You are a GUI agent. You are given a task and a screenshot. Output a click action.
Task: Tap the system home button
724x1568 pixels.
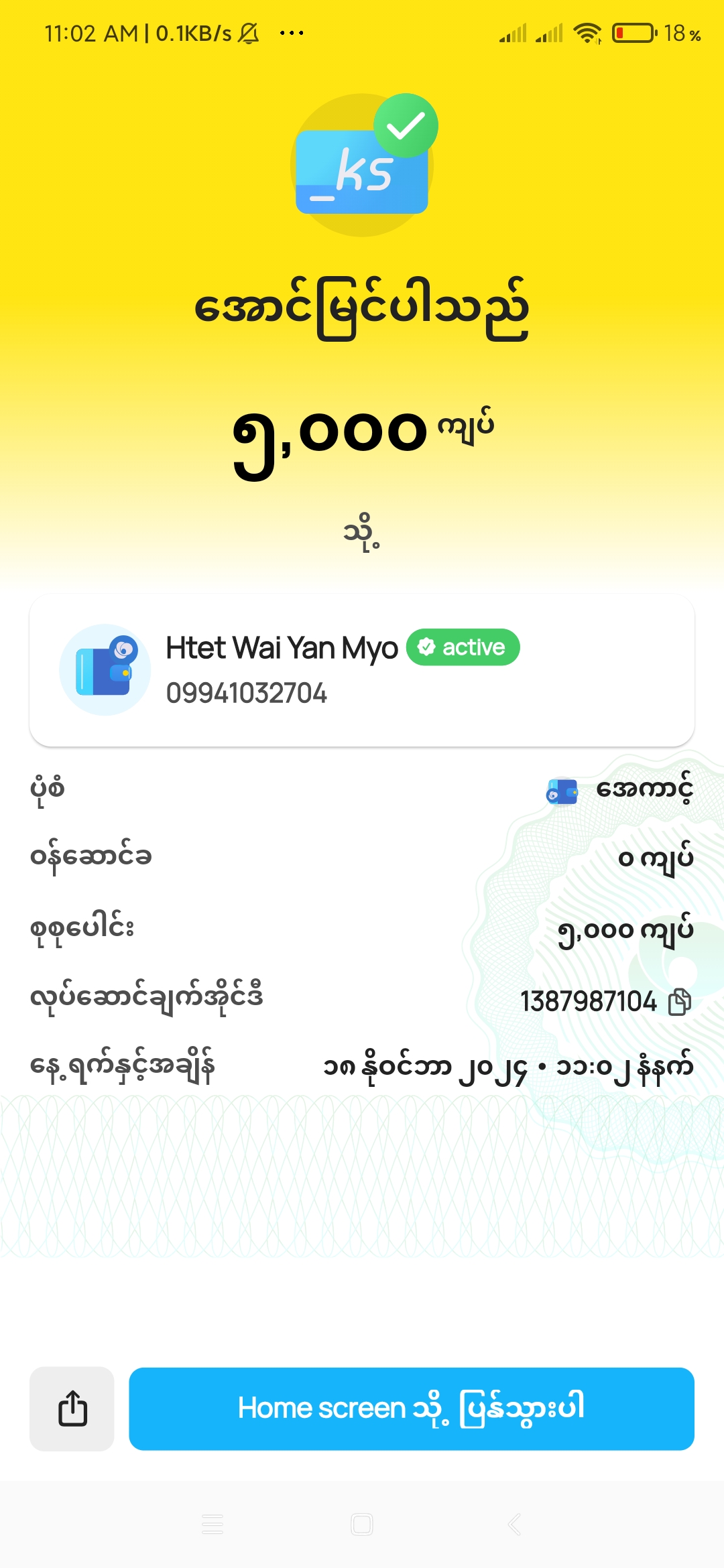(x=361, y=1524)
